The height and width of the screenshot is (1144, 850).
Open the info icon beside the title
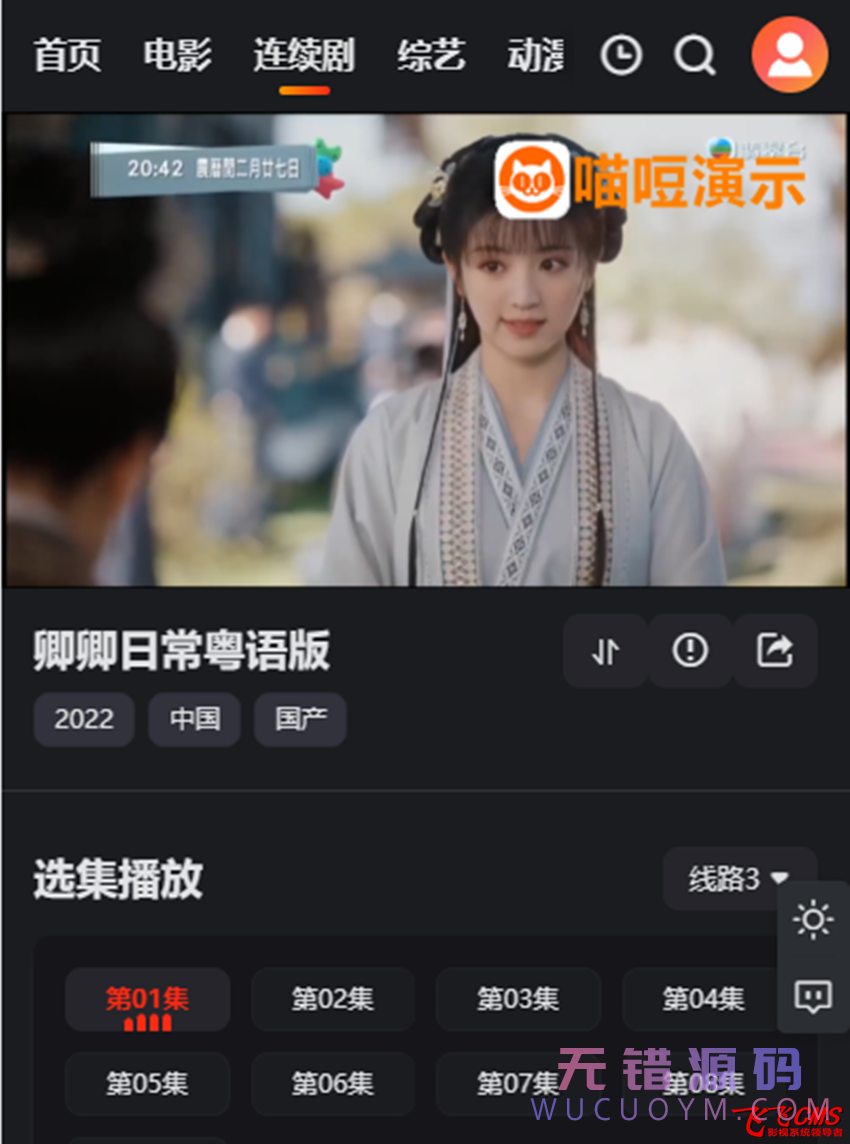[x=690, y=651]
